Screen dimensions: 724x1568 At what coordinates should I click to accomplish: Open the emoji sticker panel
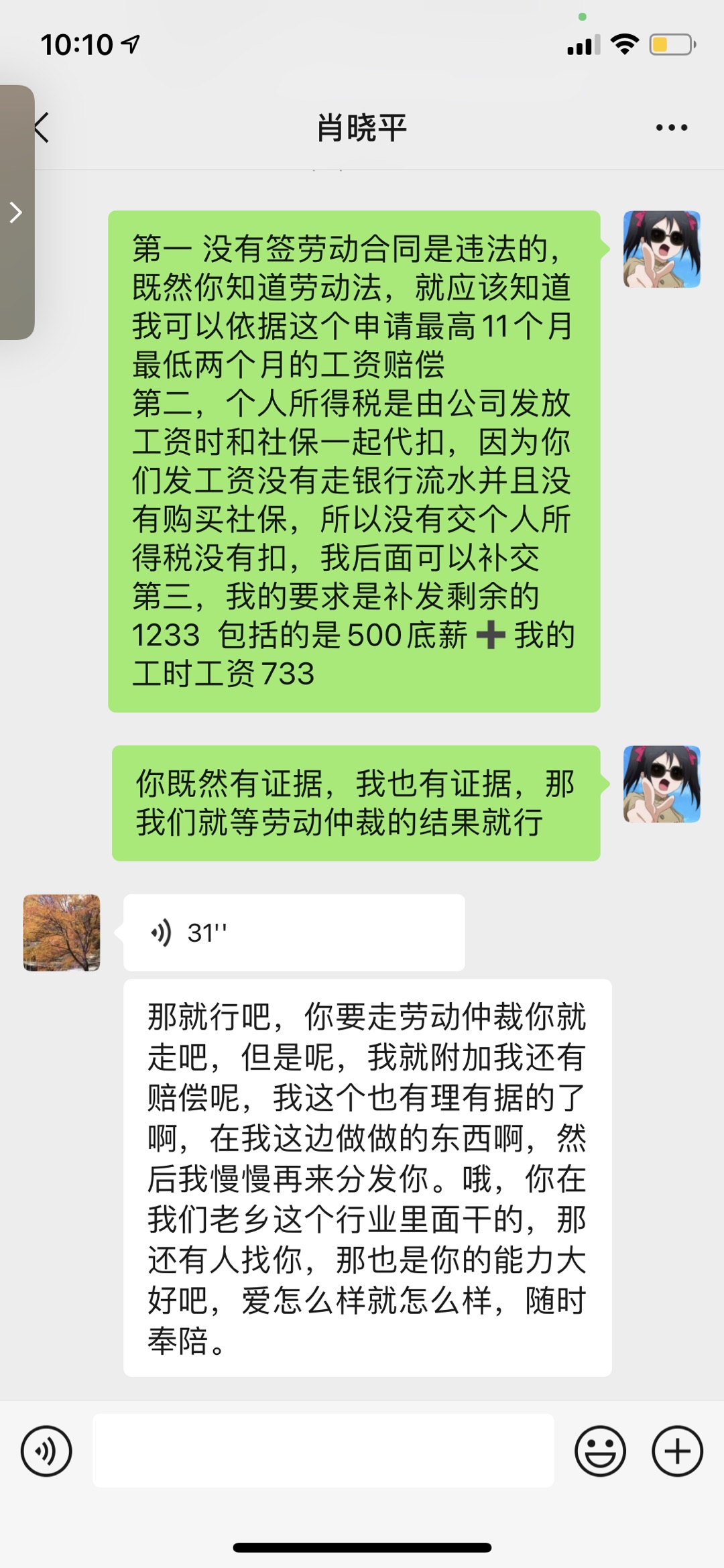(x=600, y=1451)
